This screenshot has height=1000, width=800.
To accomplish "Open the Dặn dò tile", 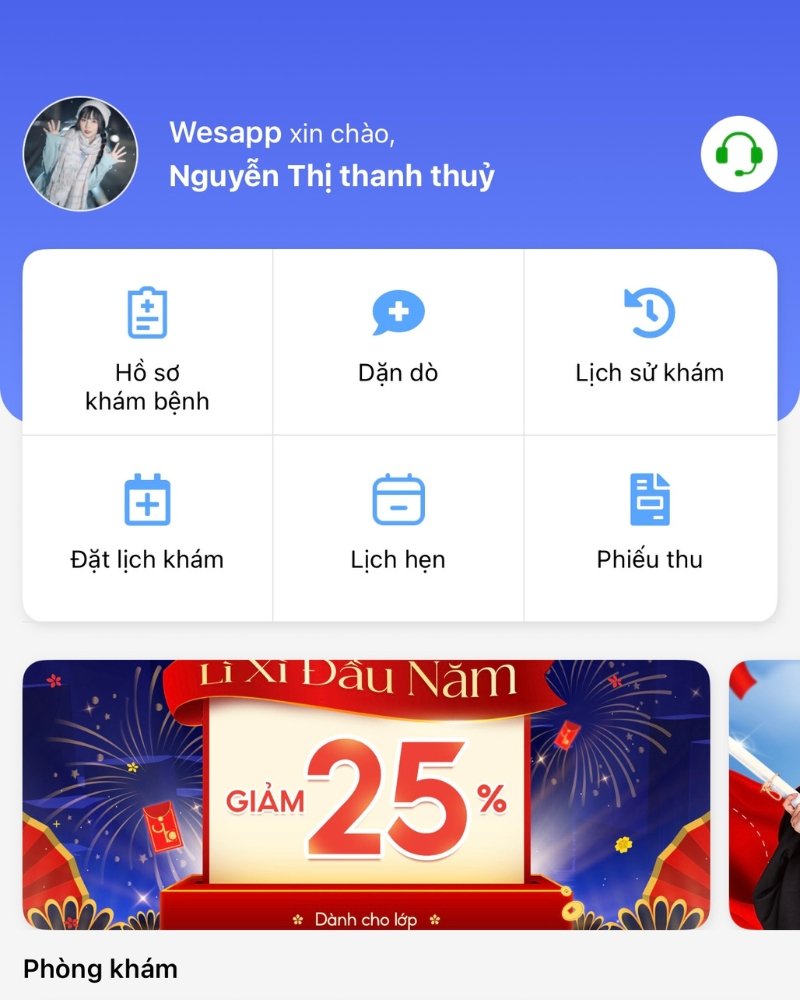I will [x=398, y=340].
